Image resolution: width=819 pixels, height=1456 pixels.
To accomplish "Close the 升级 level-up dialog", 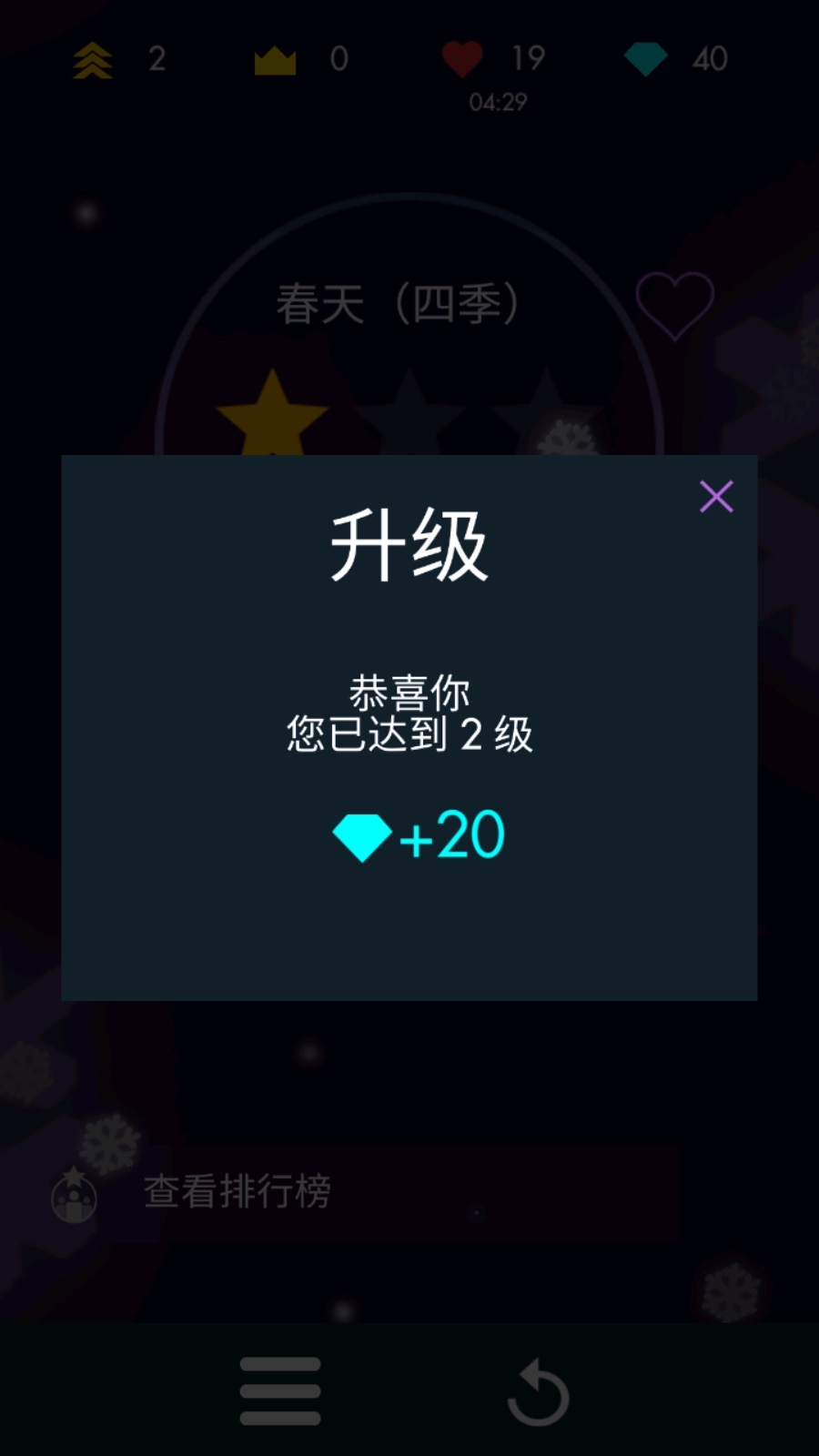I will tap(717, 497).
